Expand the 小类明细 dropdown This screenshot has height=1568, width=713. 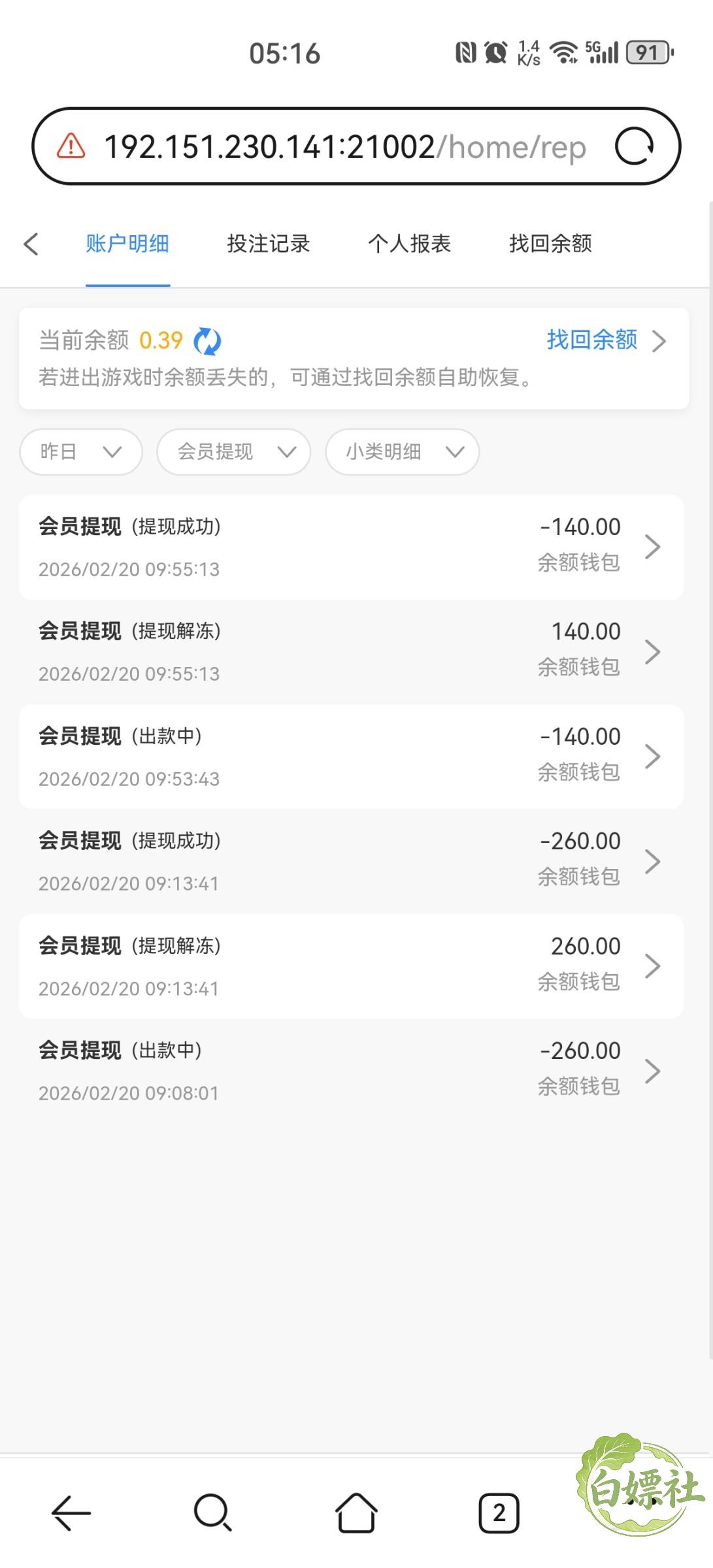point(402,451)
